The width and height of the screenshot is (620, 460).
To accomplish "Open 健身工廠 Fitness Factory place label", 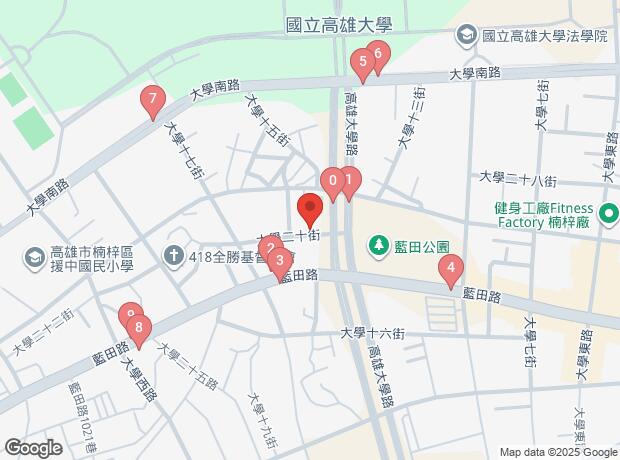I will pos(544,215).
